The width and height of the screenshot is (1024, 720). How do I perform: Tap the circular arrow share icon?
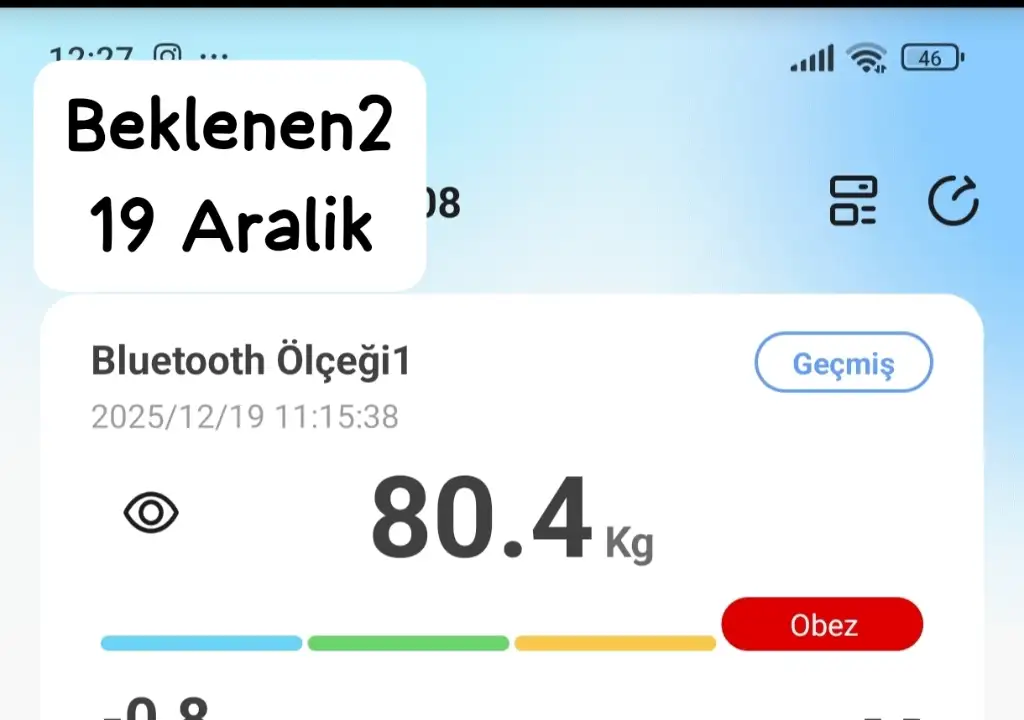coord(953,201)
